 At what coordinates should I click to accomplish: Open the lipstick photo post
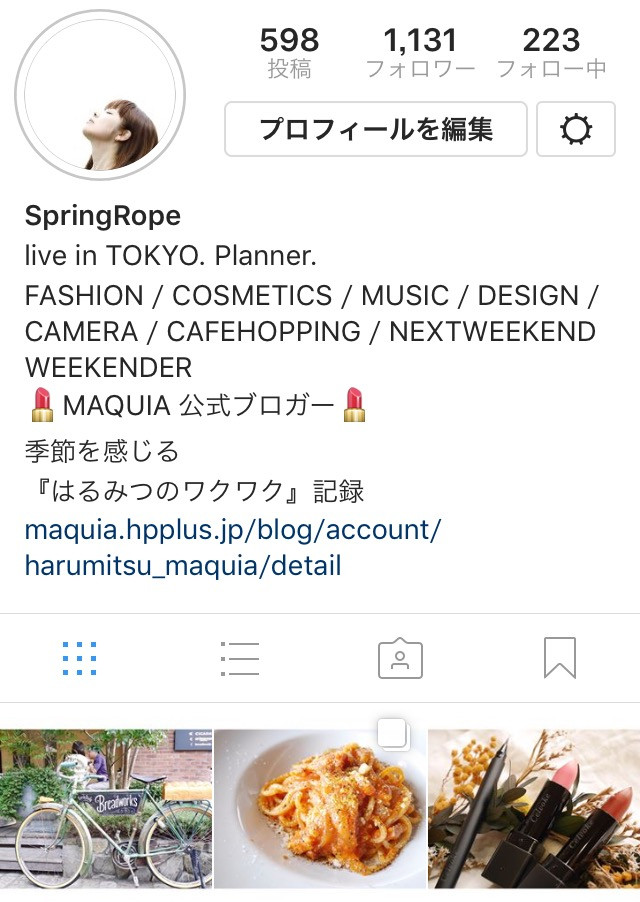tap(534, 810)
